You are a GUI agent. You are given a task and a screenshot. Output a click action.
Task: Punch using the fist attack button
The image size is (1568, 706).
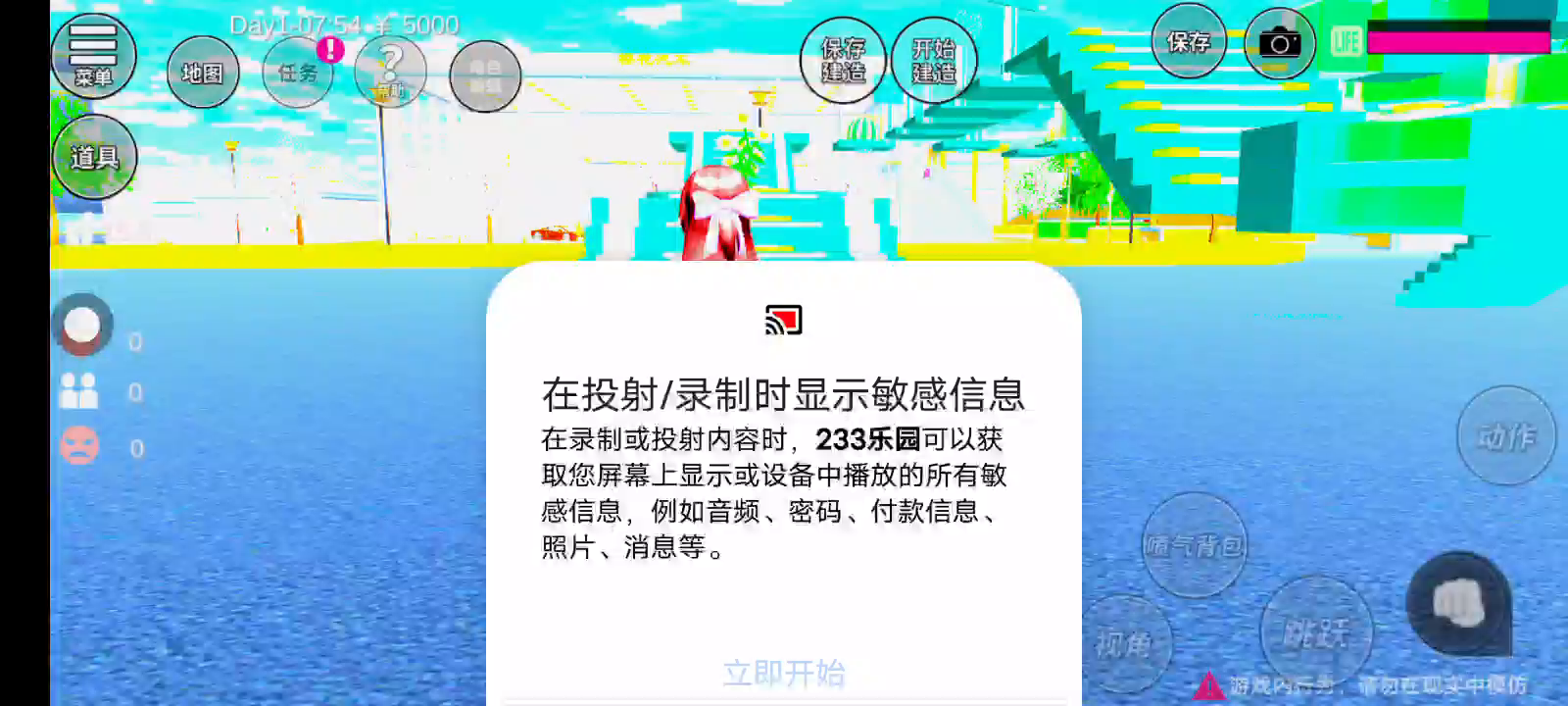pos(1458,603)
